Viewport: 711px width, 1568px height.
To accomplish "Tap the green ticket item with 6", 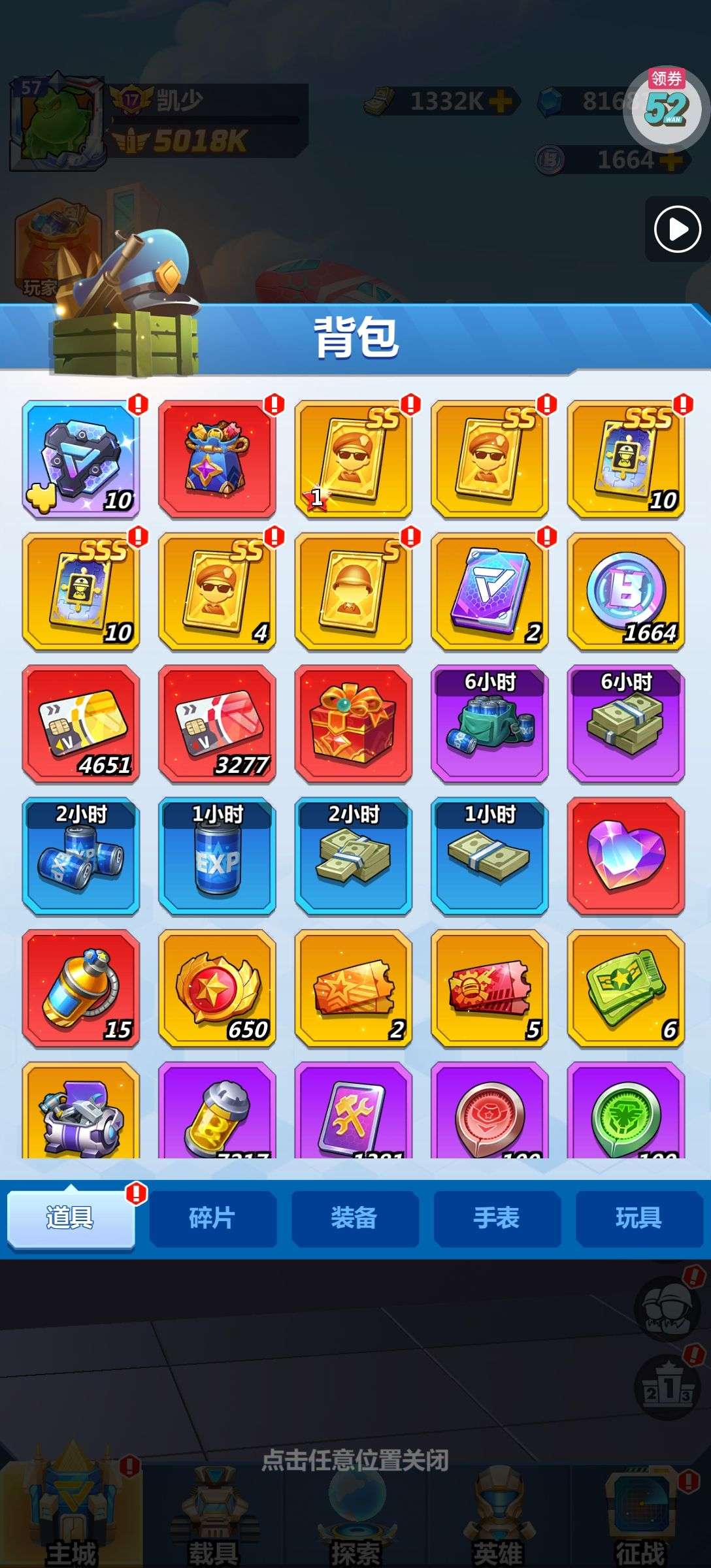I will [626, 988].
